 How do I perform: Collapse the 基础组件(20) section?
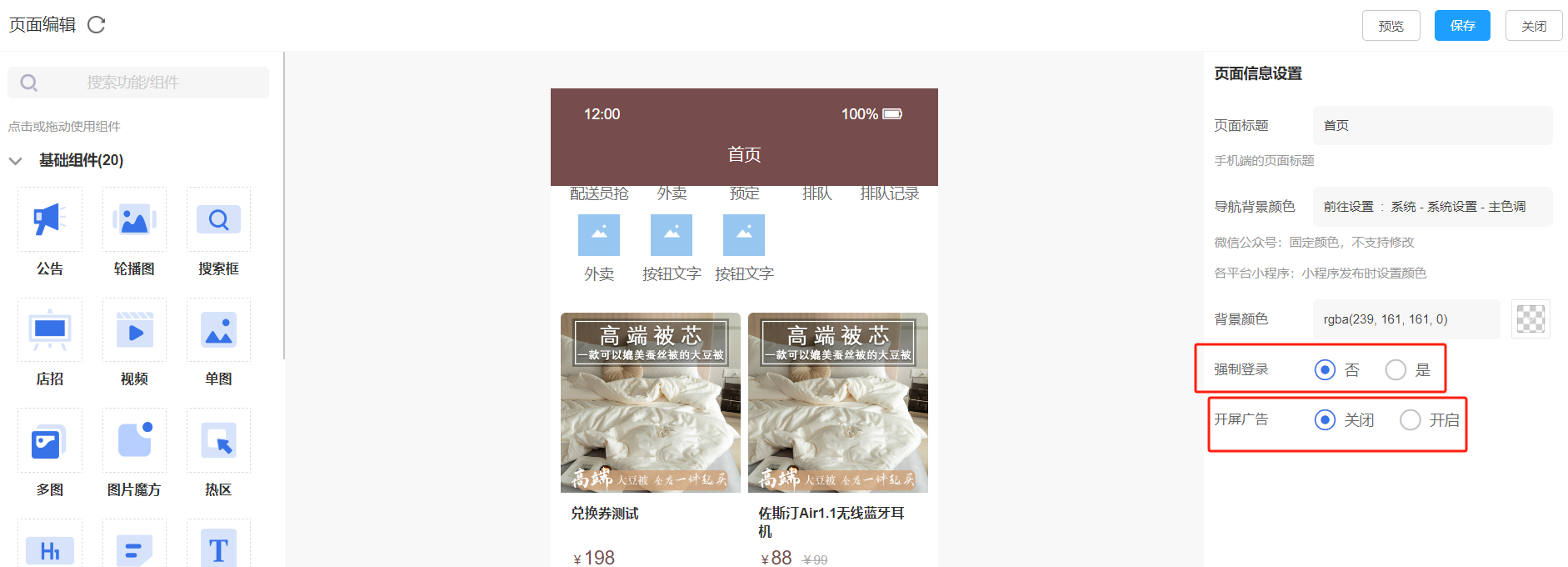click(x=16, y=161)
